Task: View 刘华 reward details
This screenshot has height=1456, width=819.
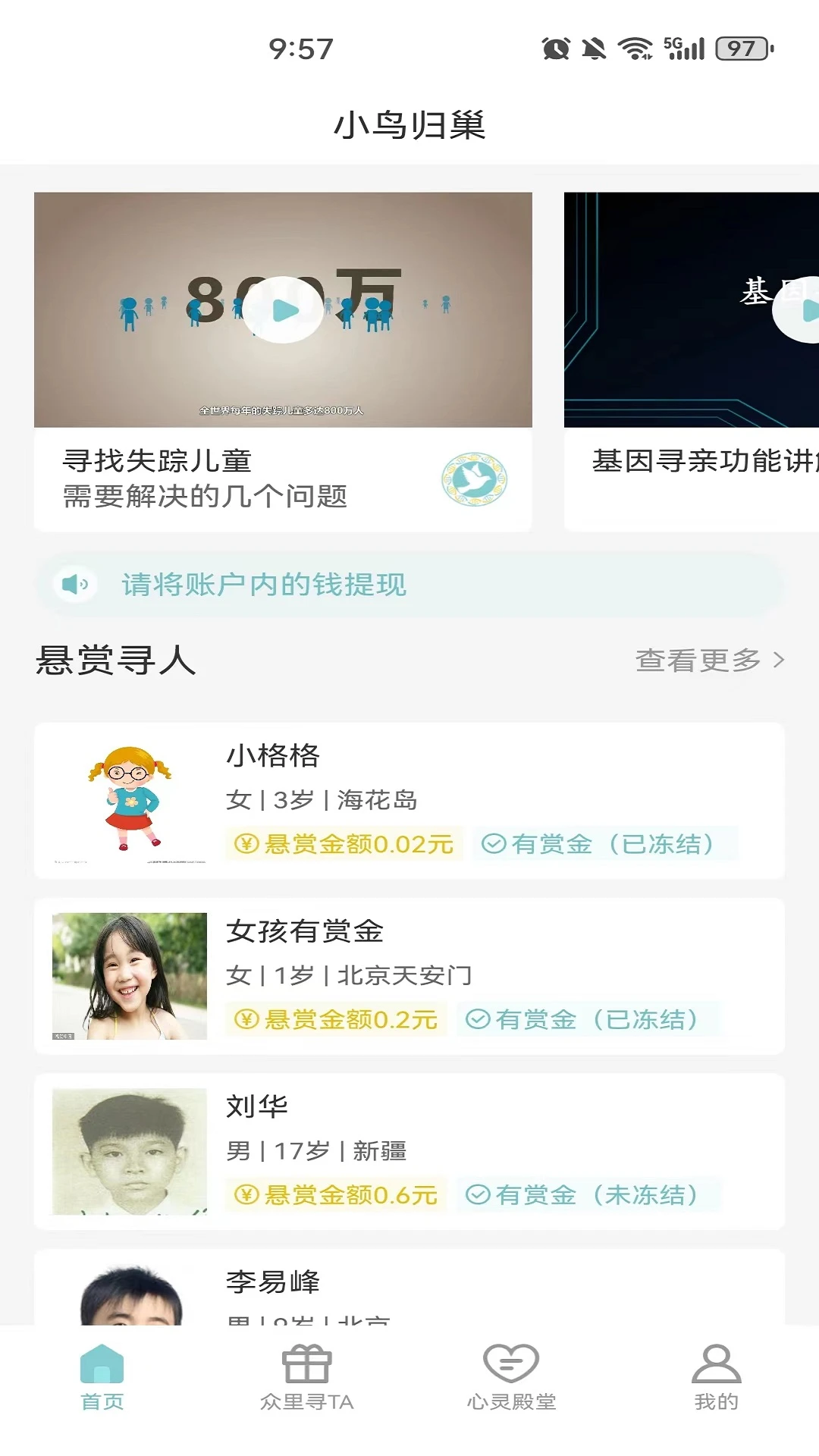Action: pyautogui.click(x=409, y=1151)
